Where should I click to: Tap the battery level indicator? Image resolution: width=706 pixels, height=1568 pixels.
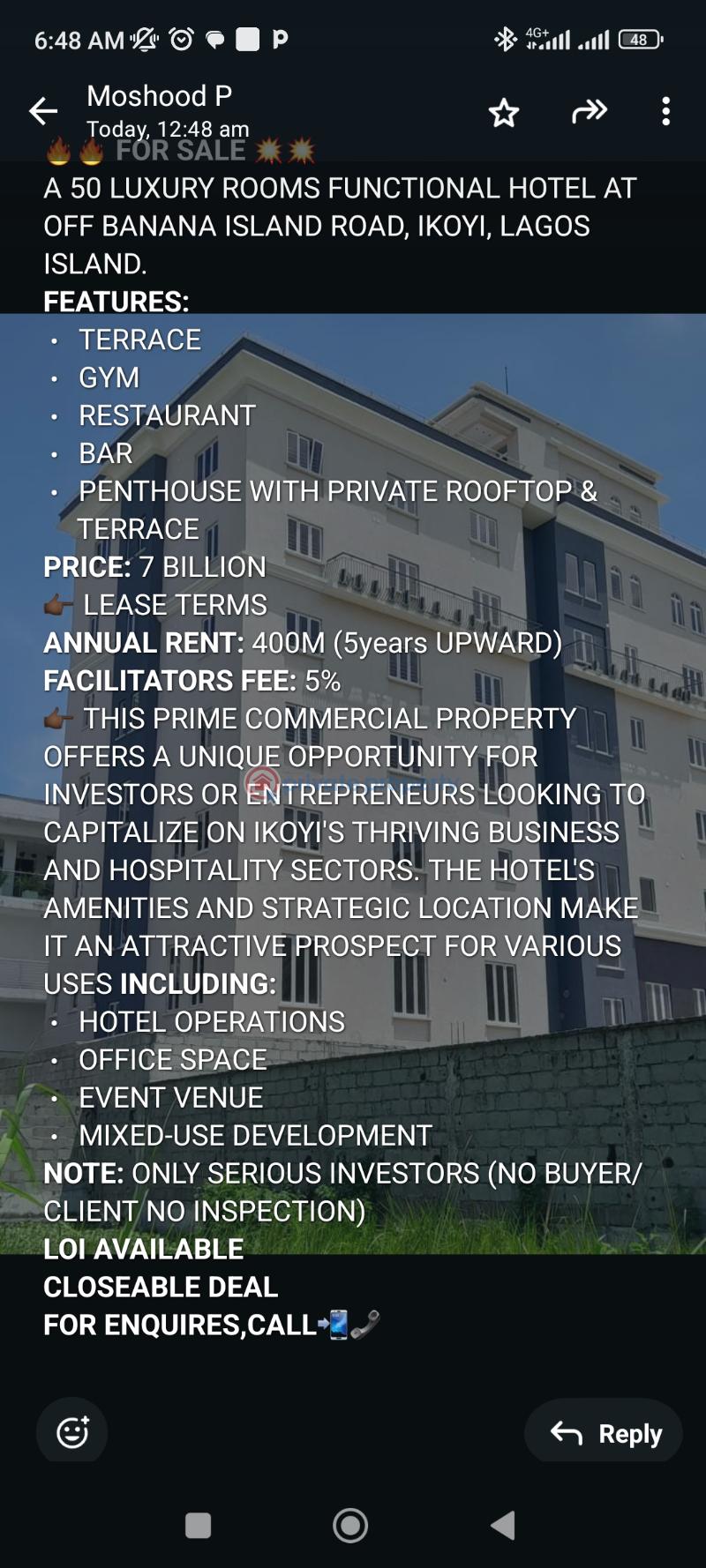click(x=639, y=39)
